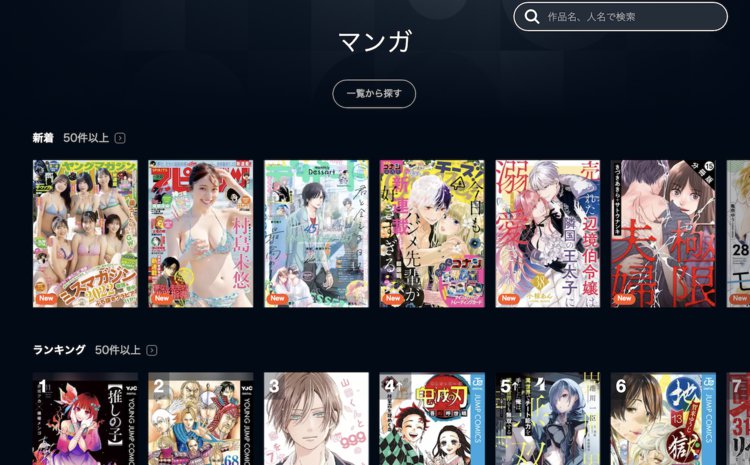The width and height of the screenshot is (750, 465).
Task: Expand the ランキング 50件以上 section
Action: [x=152, y=350]
